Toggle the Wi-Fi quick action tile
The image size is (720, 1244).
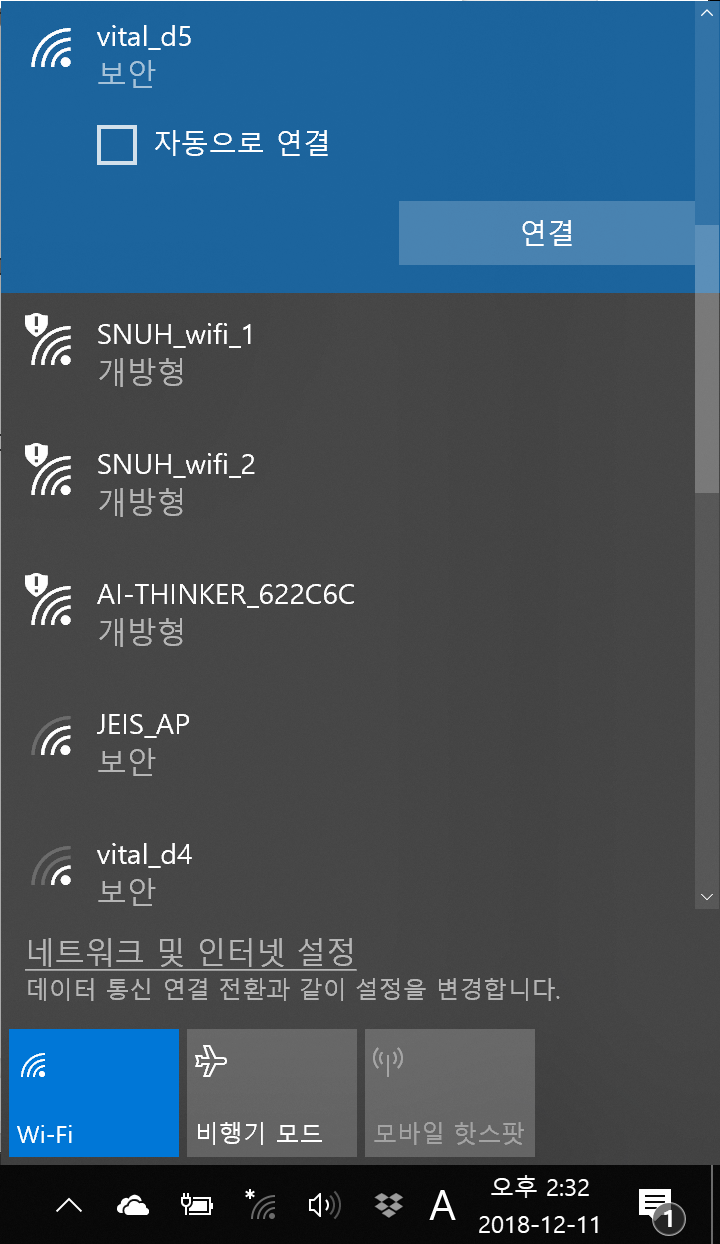[x=94, y=1093]
